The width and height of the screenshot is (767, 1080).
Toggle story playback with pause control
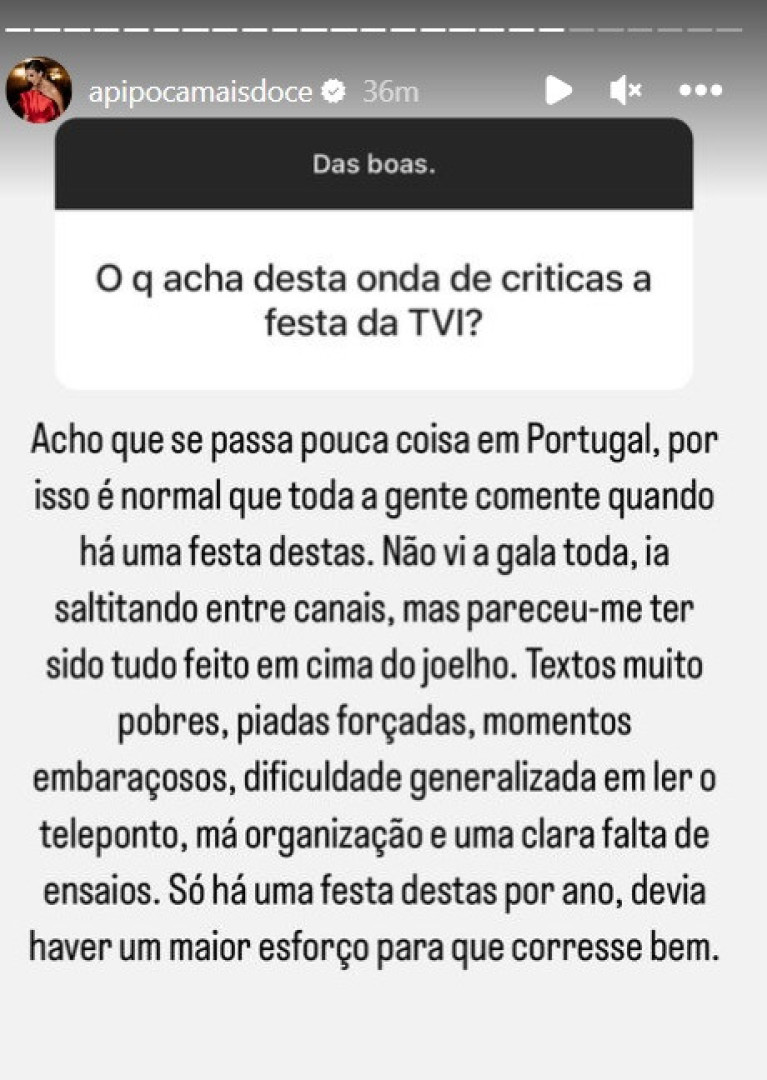tap(560, 90)
